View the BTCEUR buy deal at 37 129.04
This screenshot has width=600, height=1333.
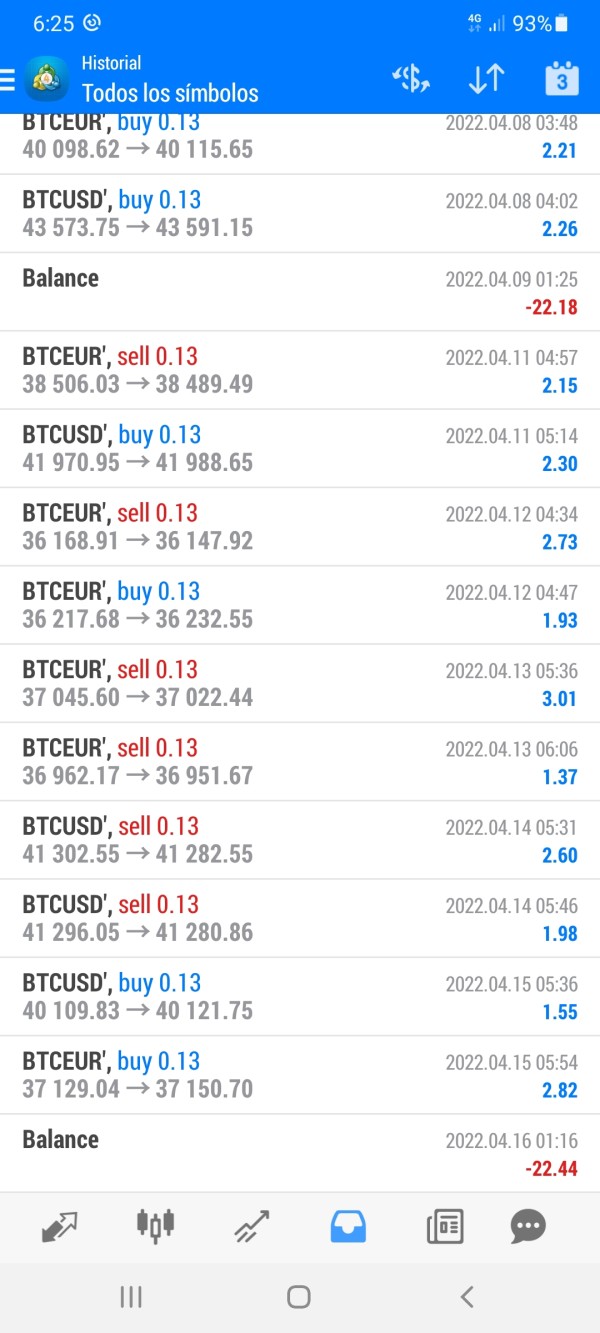300,1075
